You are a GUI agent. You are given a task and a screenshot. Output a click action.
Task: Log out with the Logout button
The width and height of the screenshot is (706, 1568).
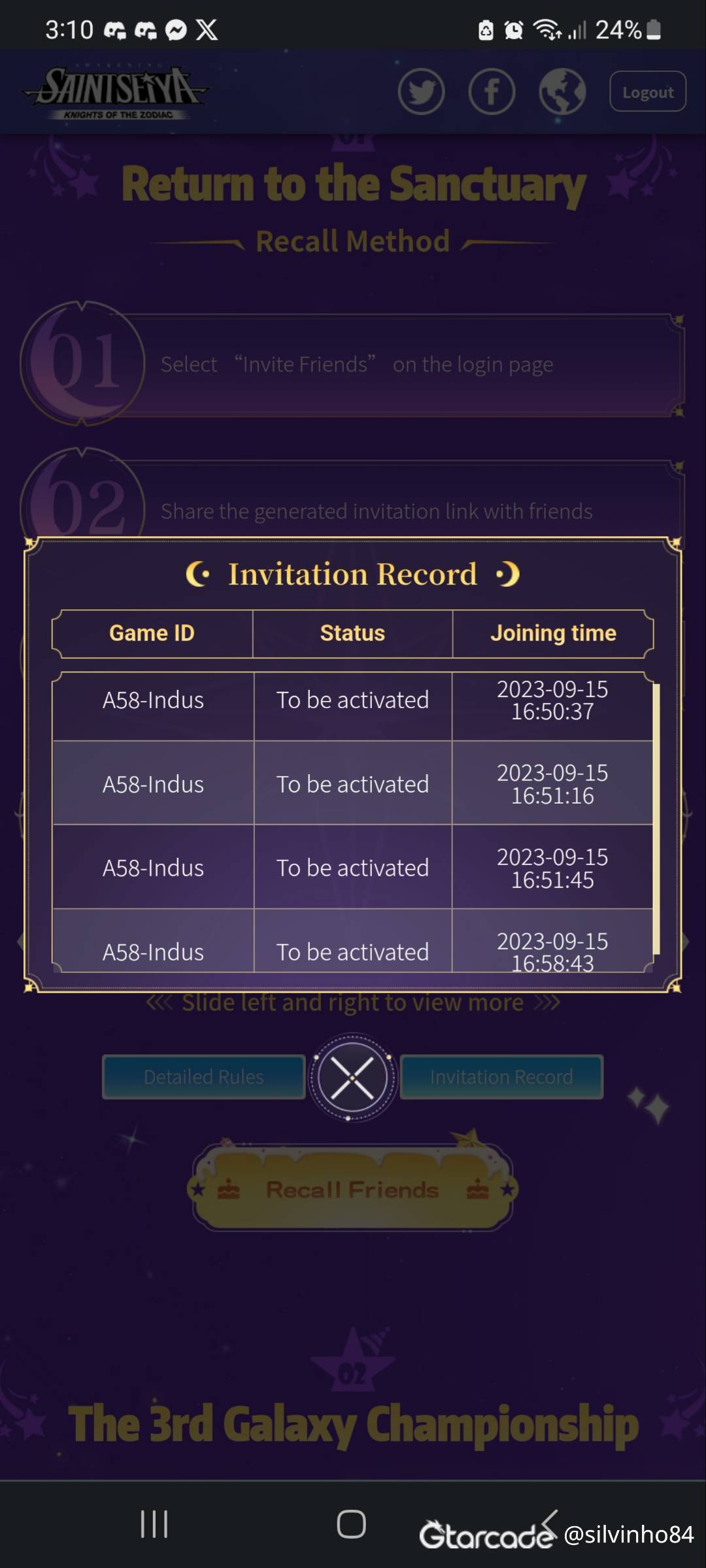647,92
